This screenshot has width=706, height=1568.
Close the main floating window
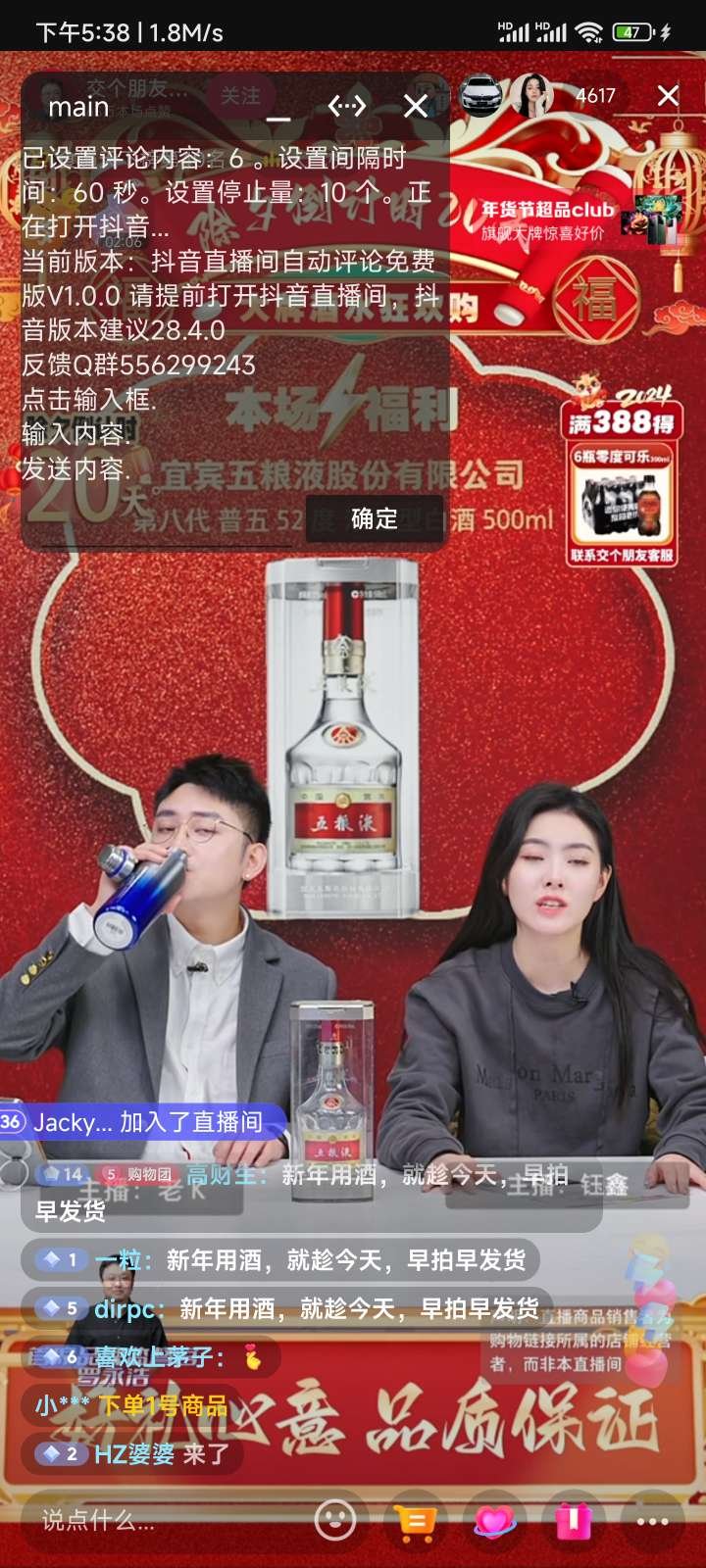416,106
